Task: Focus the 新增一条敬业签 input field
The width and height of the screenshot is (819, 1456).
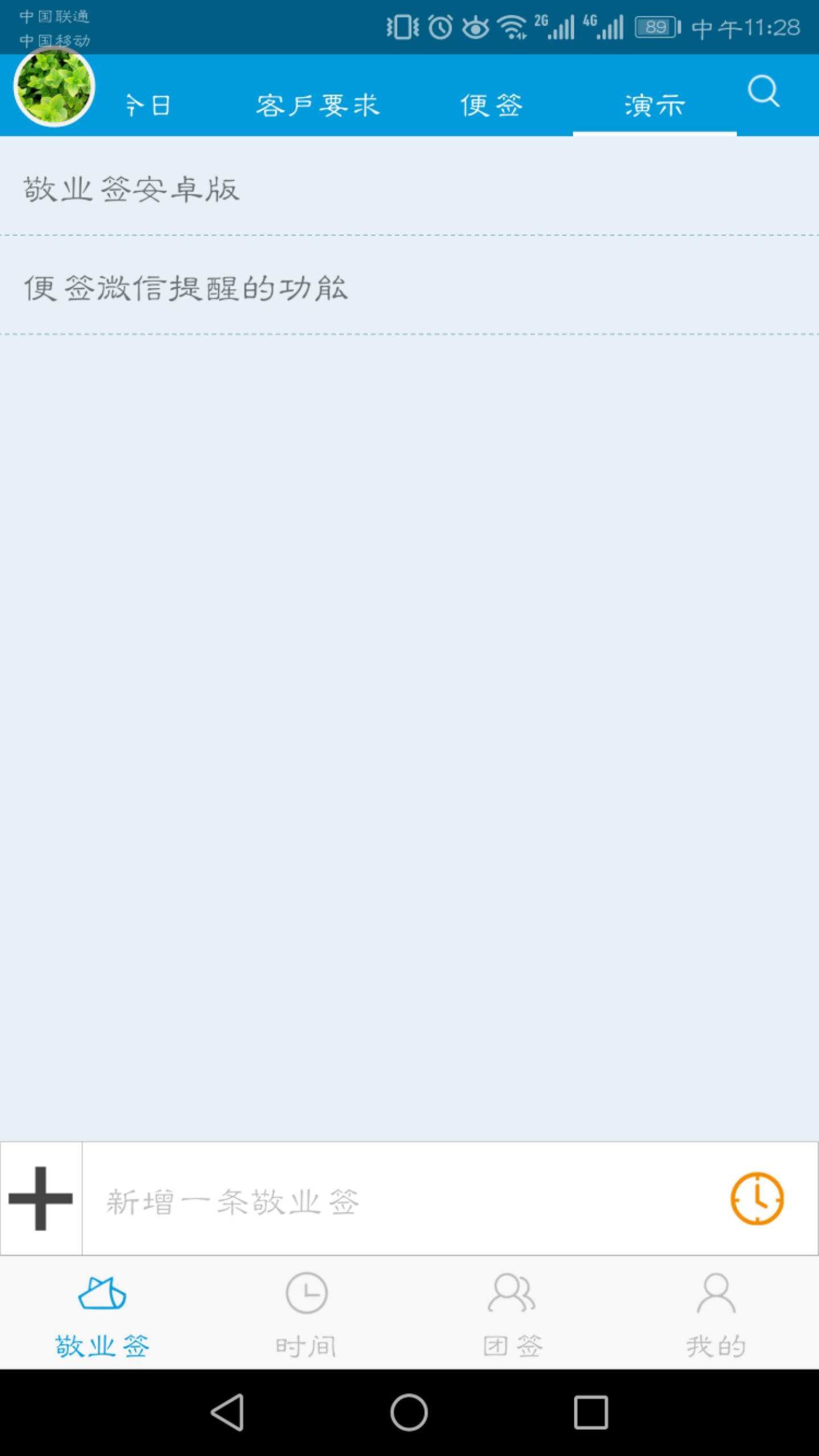Action: click(x=398, y=1202)
